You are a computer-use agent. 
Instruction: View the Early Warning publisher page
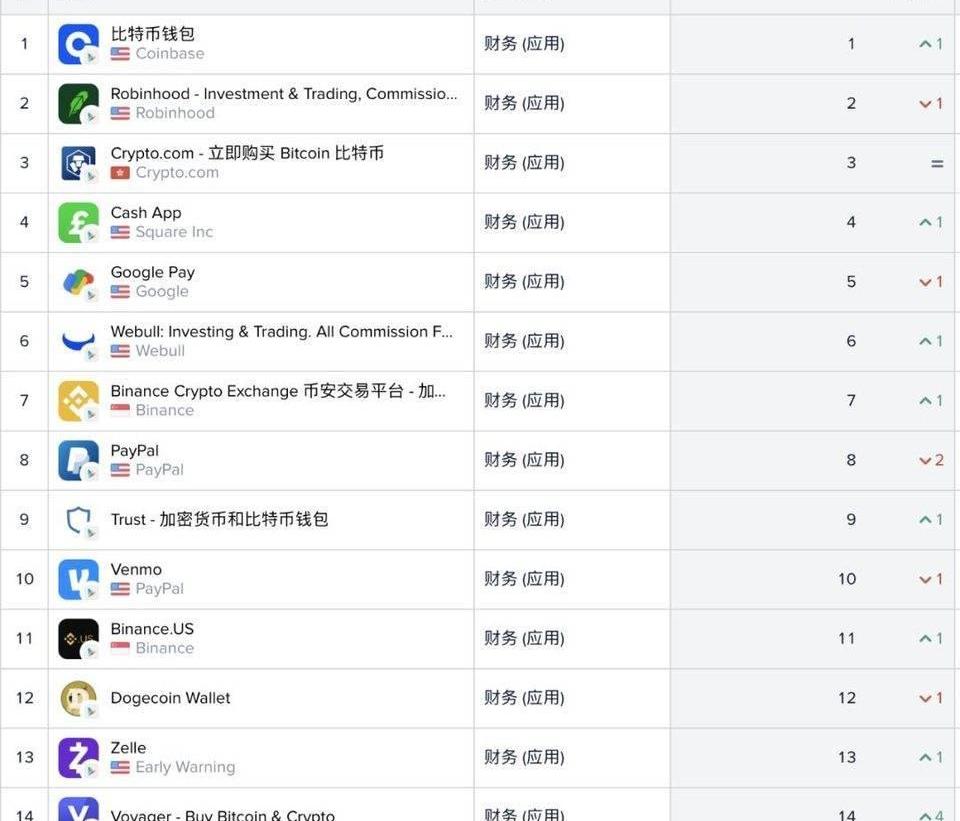(185, 767)
